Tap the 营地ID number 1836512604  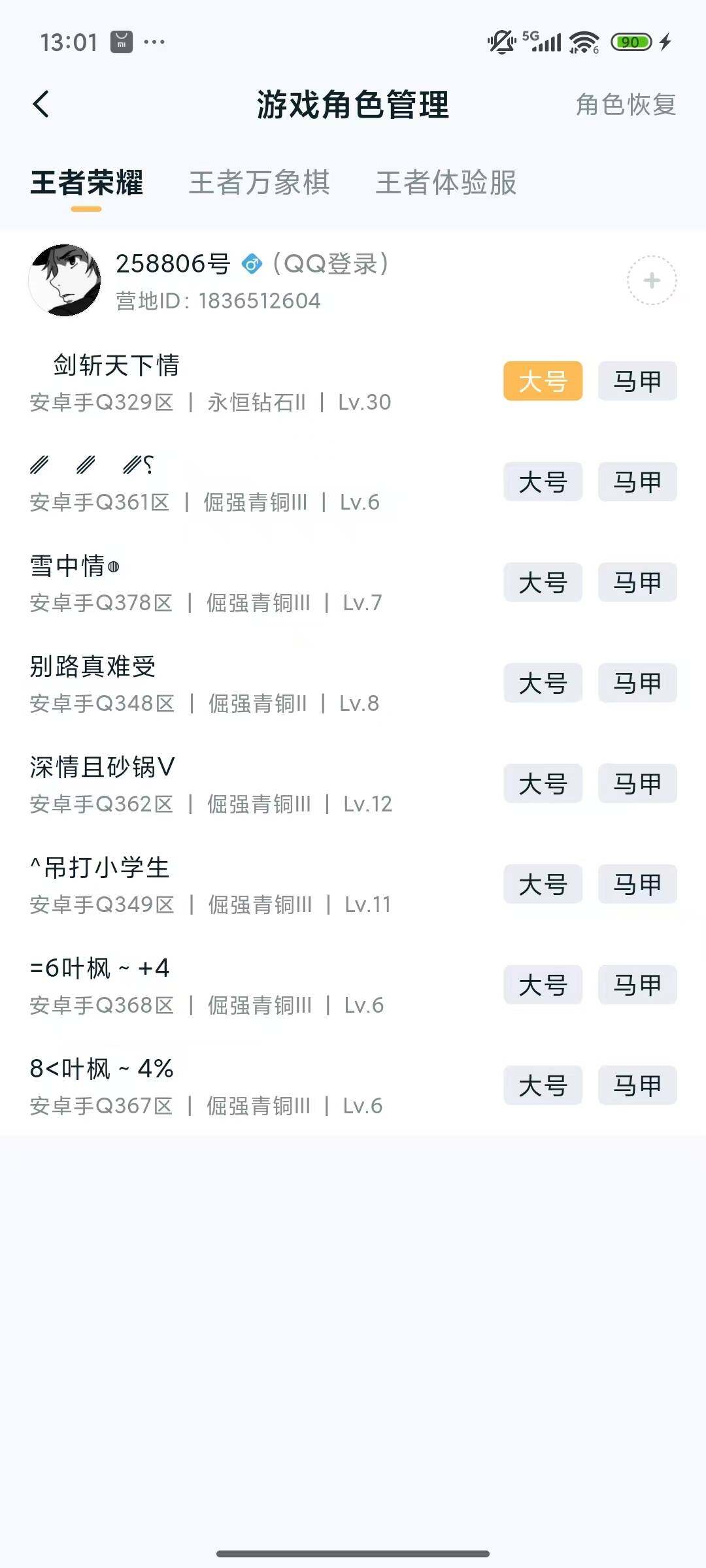[x=216, y=301]
